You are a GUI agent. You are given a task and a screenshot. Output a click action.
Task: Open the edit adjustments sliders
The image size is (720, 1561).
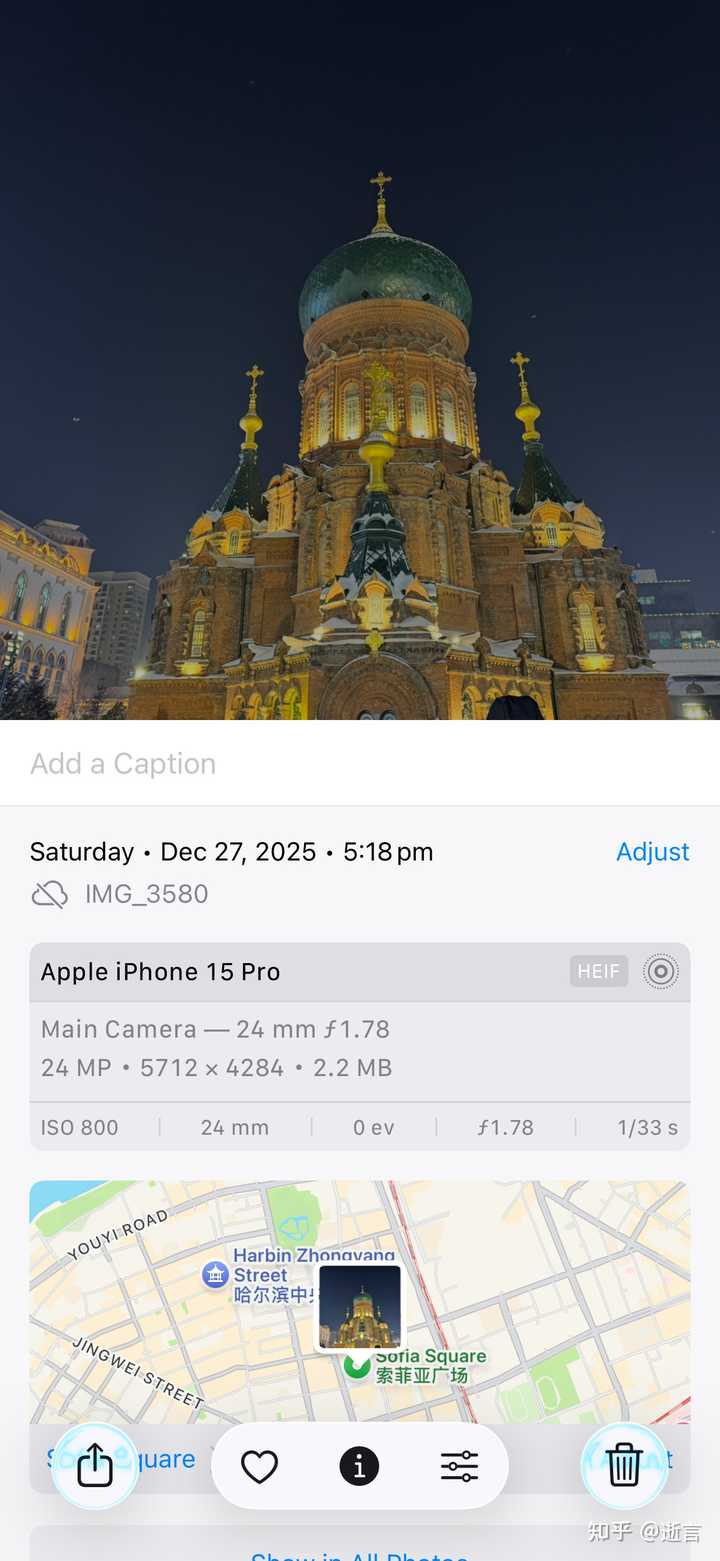point(459,1467)
